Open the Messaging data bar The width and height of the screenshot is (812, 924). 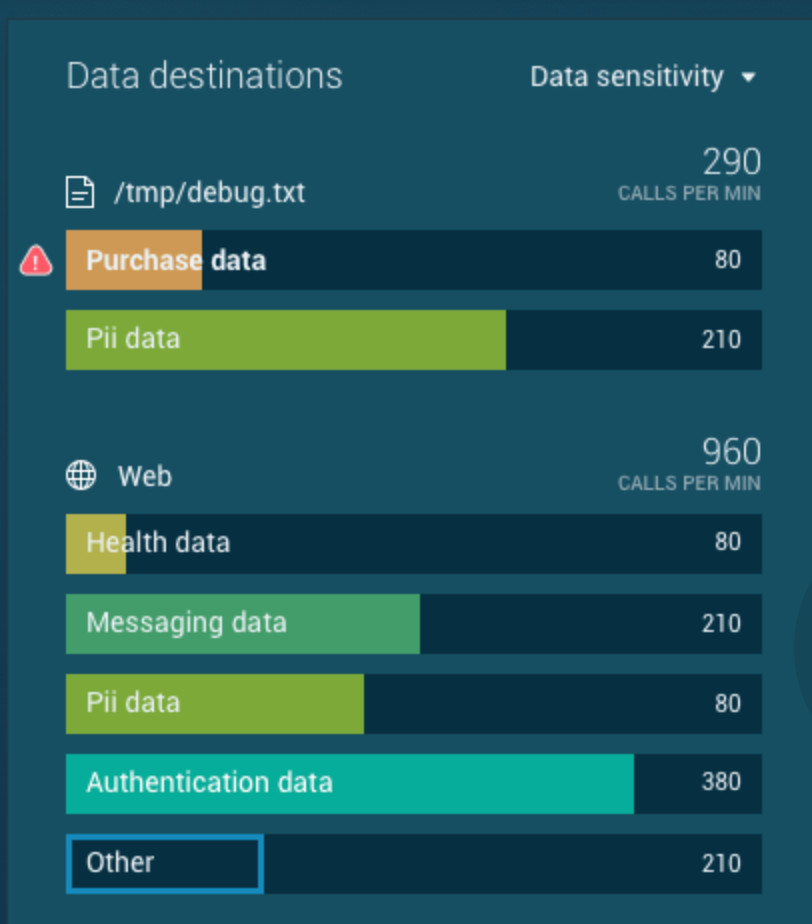(x=413, y=623)
